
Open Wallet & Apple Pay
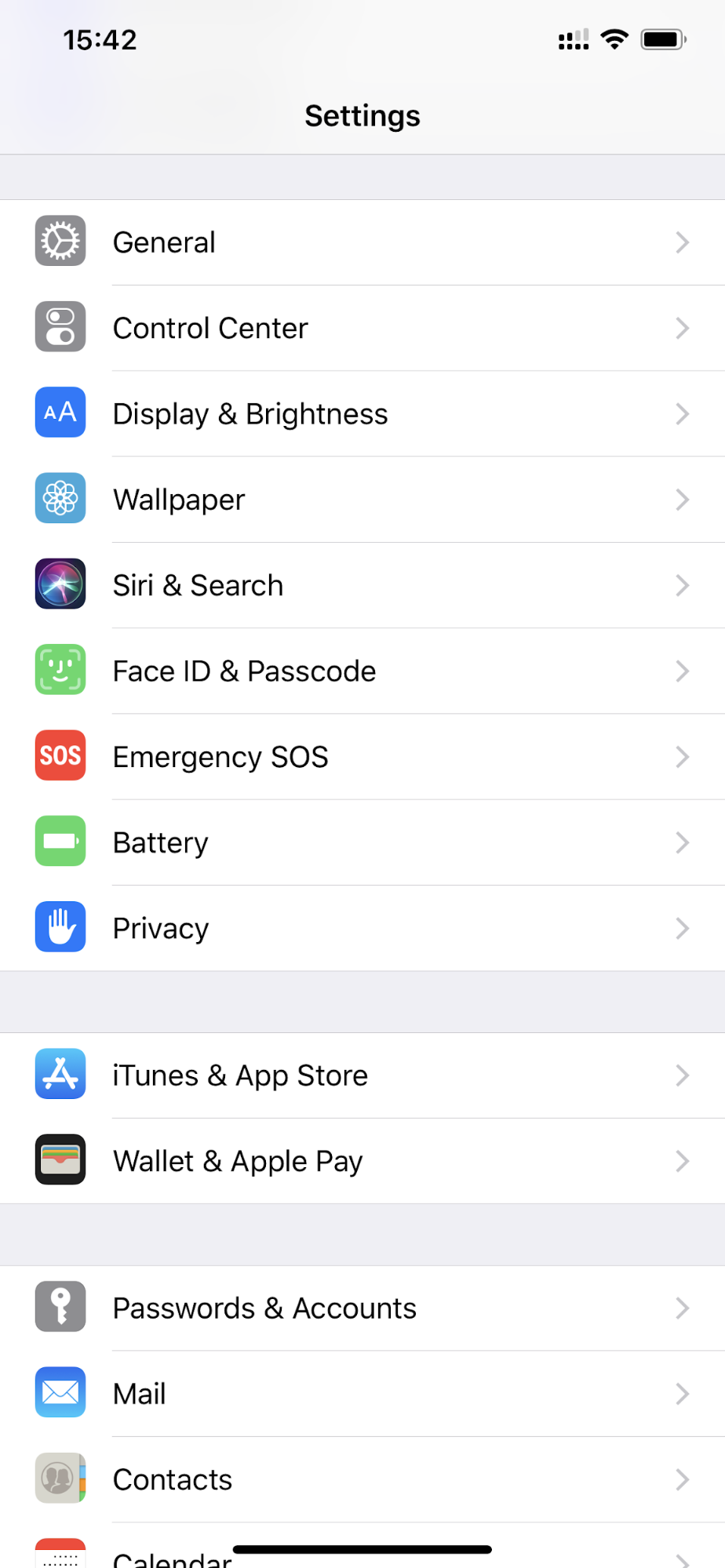[362, 1161]
